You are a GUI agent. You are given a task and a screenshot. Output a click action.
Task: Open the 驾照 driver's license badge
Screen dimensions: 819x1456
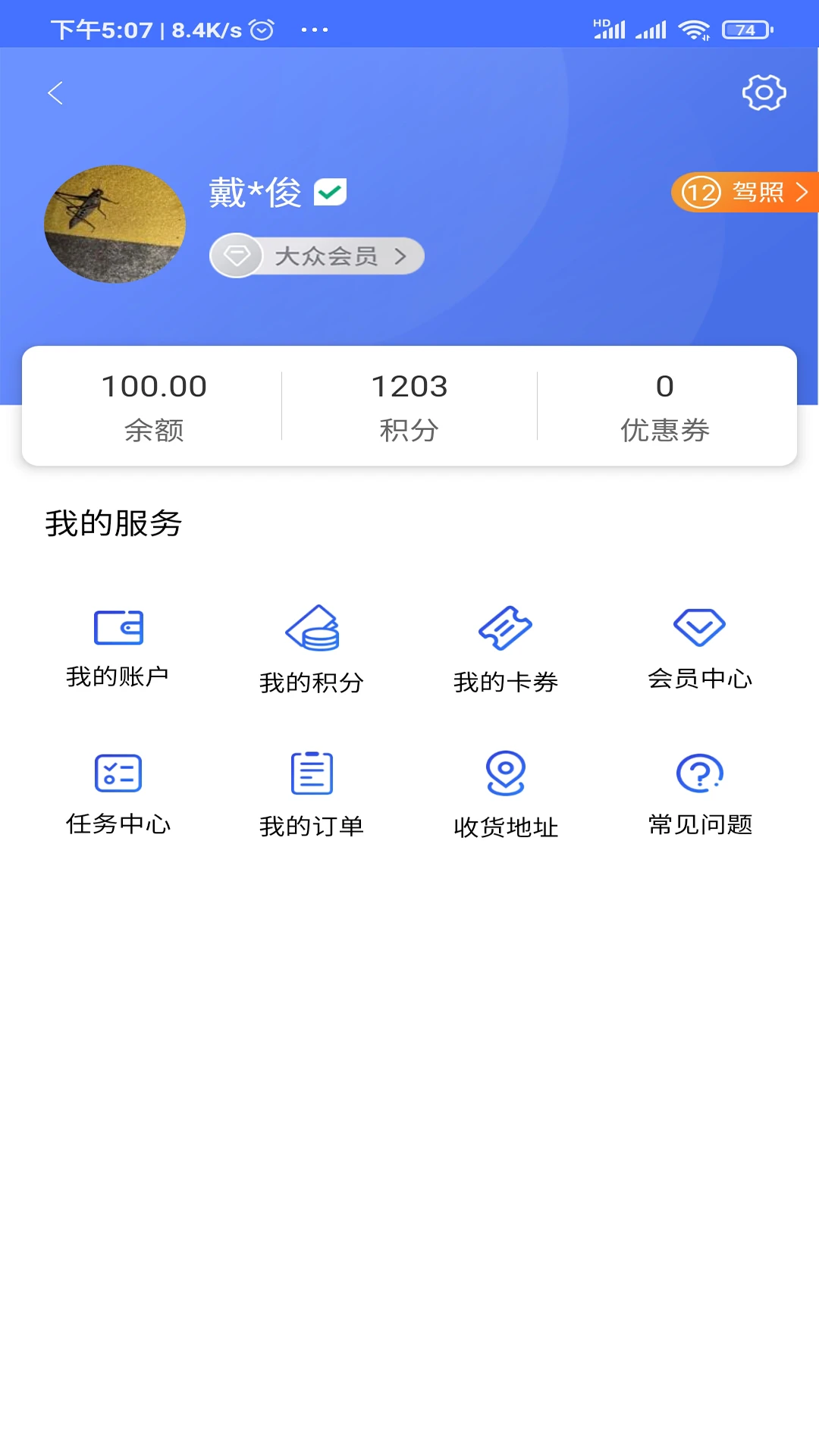(745, 193)
